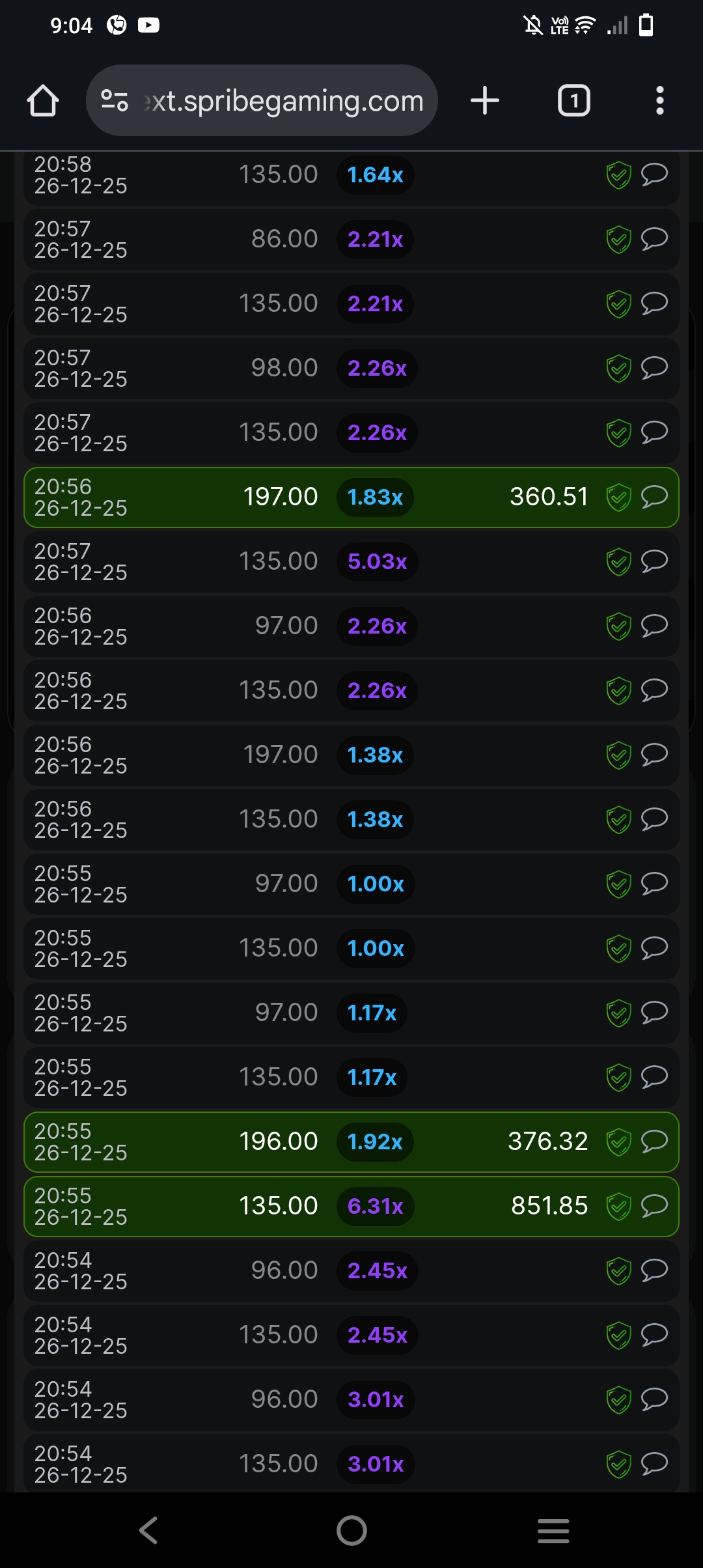Tap the 6.31x multiplier chip
The image size is (703, 1568).
375,1207
